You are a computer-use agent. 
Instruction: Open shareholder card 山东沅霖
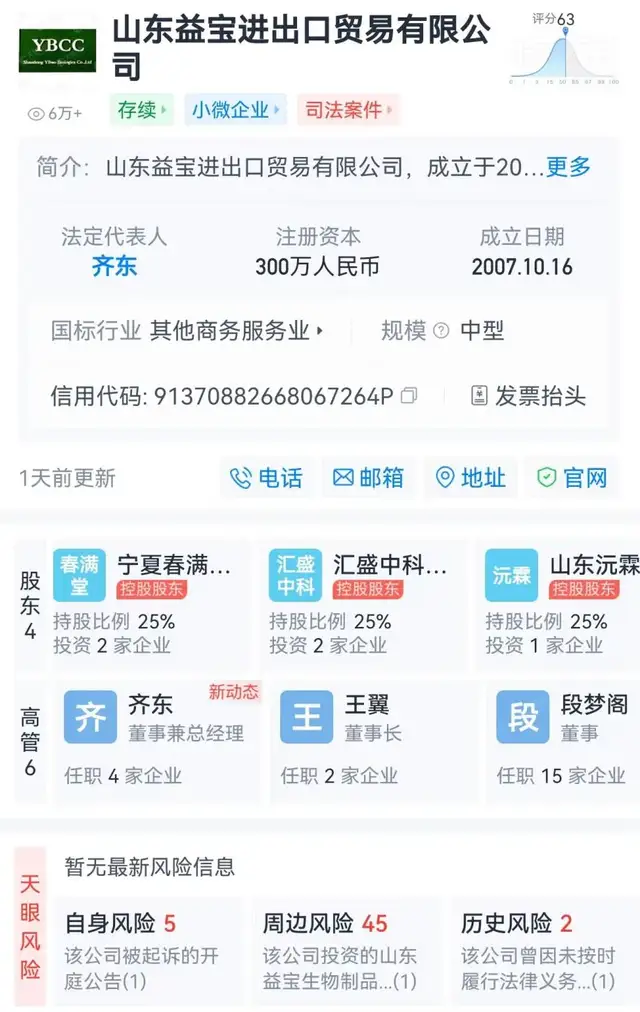pyautogui.click(x=560, y=603)
